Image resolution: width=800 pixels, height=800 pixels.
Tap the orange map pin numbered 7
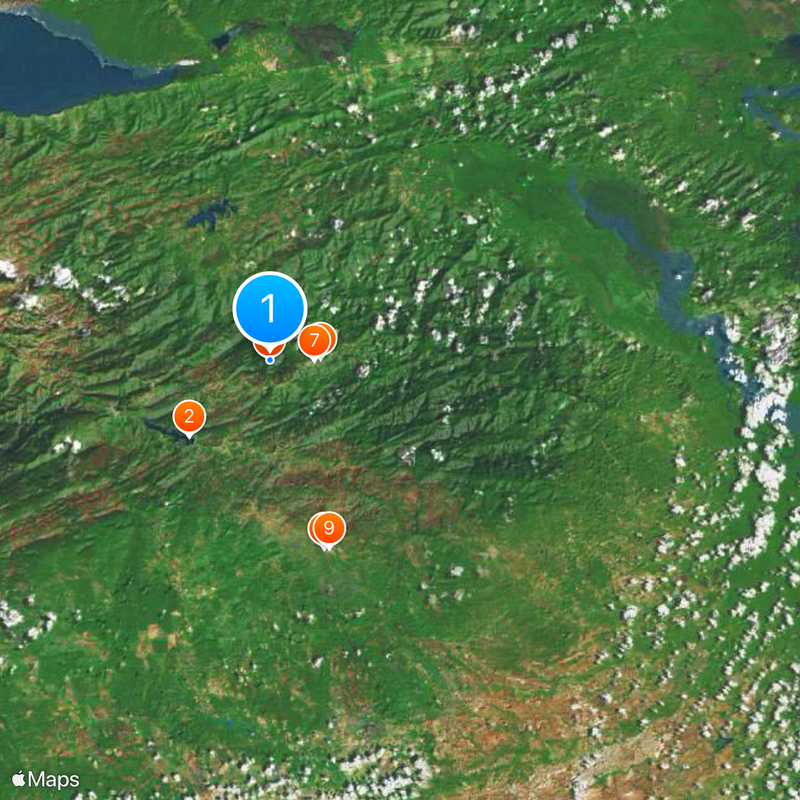pyautogui.click(x=314, y=341)
